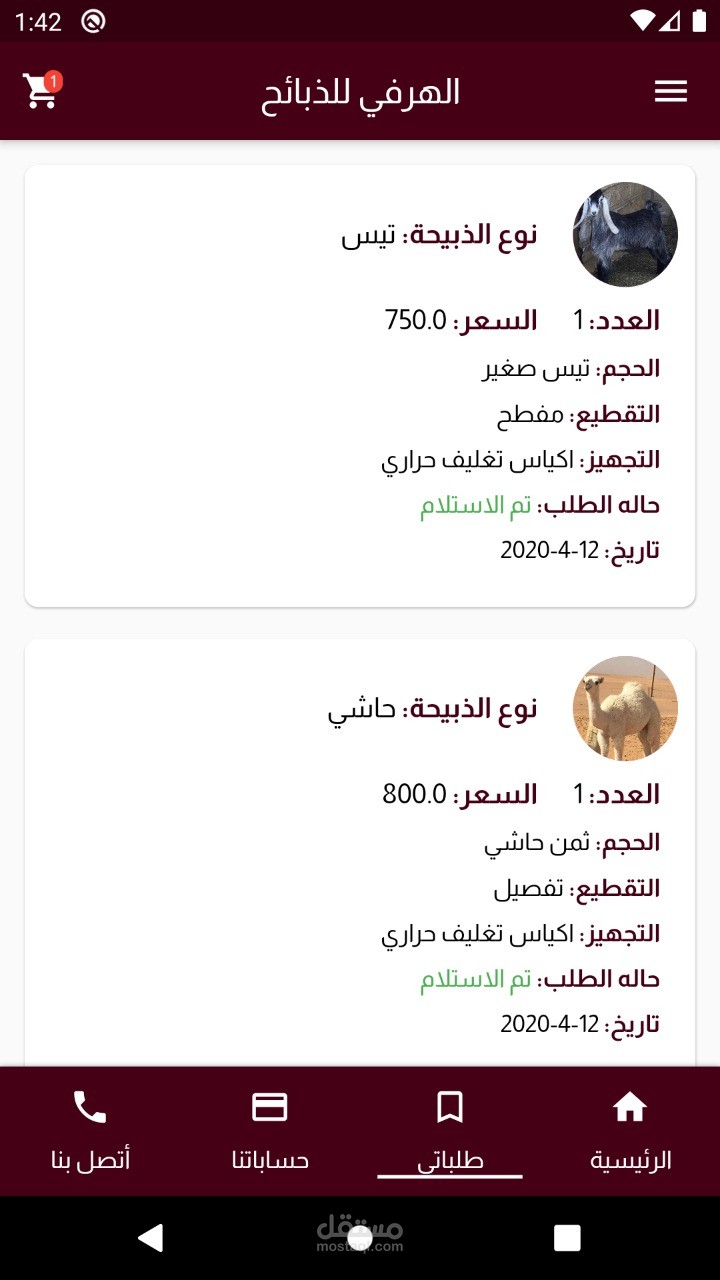Screen dimensions: 720x1280
Task: Open the shopping cart icon
Action: [x=42, y=90]
